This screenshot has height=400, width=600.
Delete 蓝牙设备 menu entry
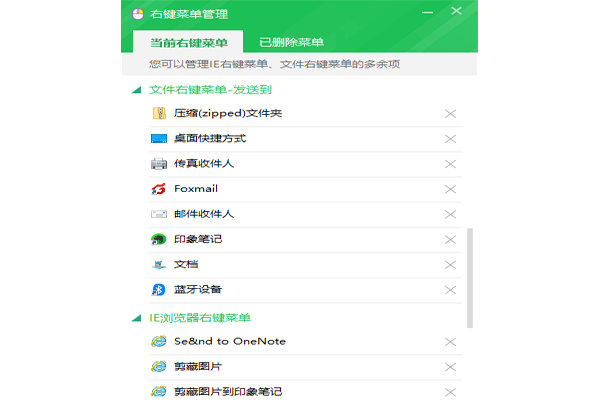tap(450, 290)
